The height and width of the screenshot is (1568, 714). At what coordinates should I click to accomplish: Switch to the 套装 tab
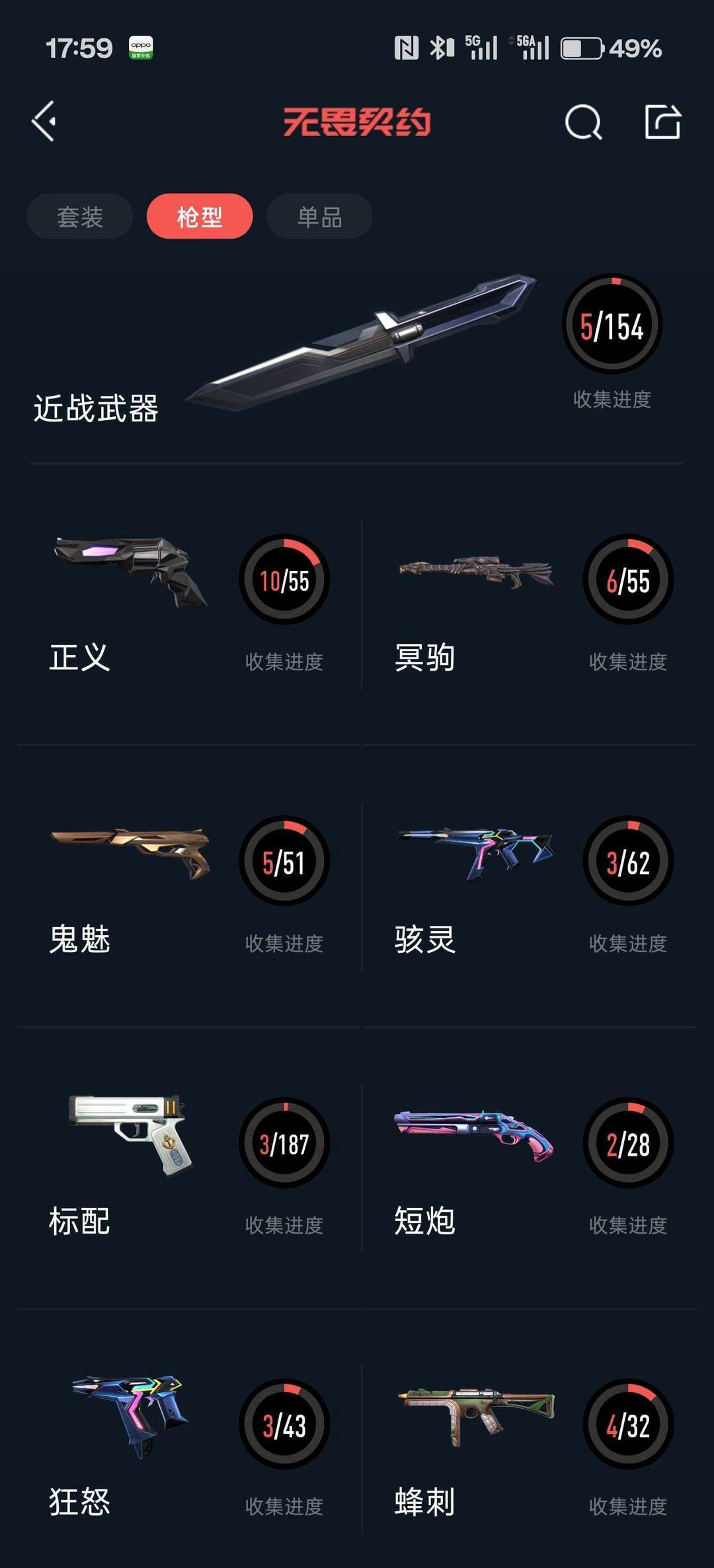coord(80,216)
